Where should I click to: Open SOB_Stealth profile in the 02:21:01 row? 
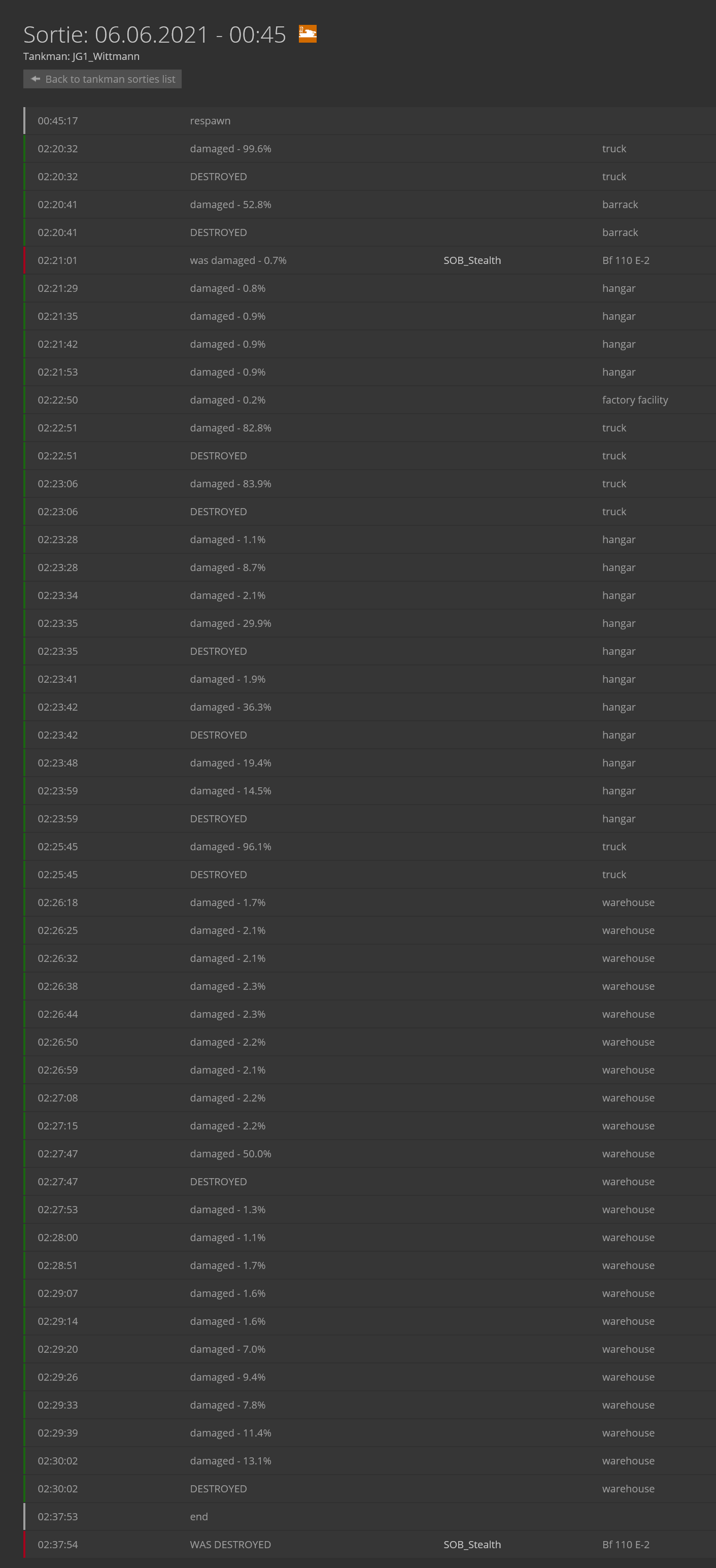472,260
